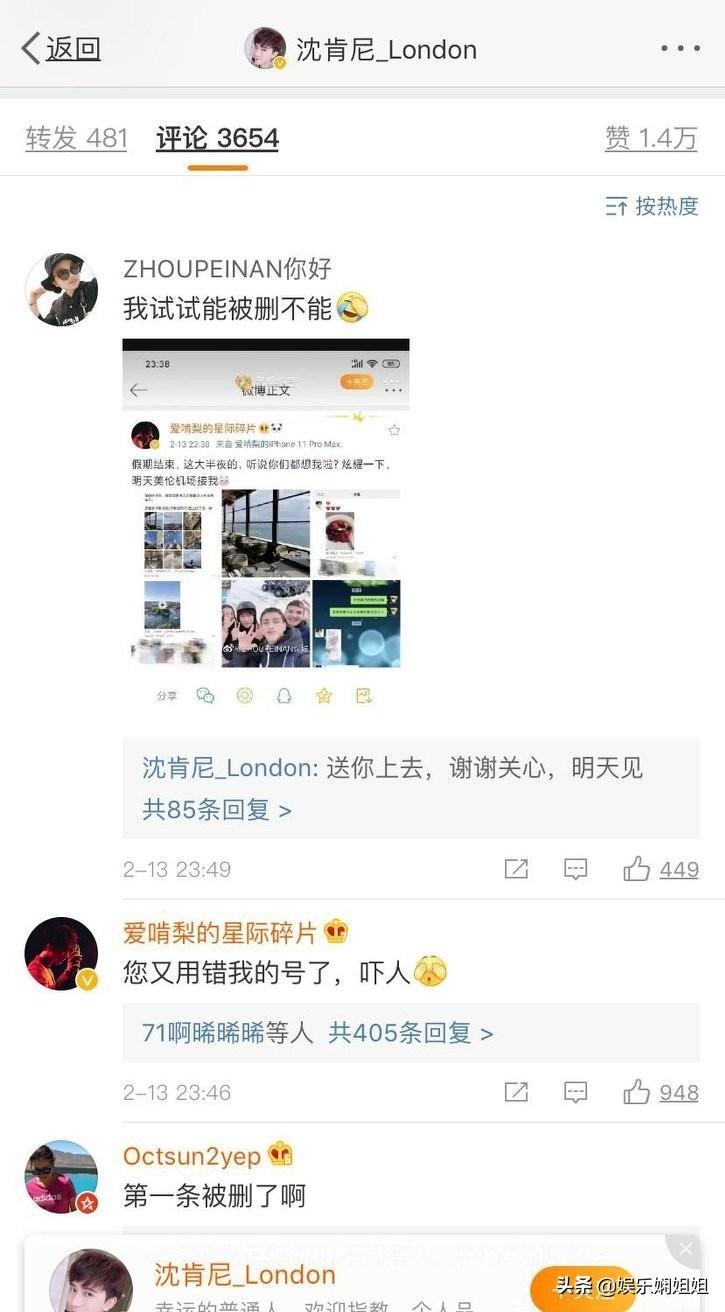Reply to the comment posted at 2-13 23:46
725x1312 pixels.
[575, 1092]
